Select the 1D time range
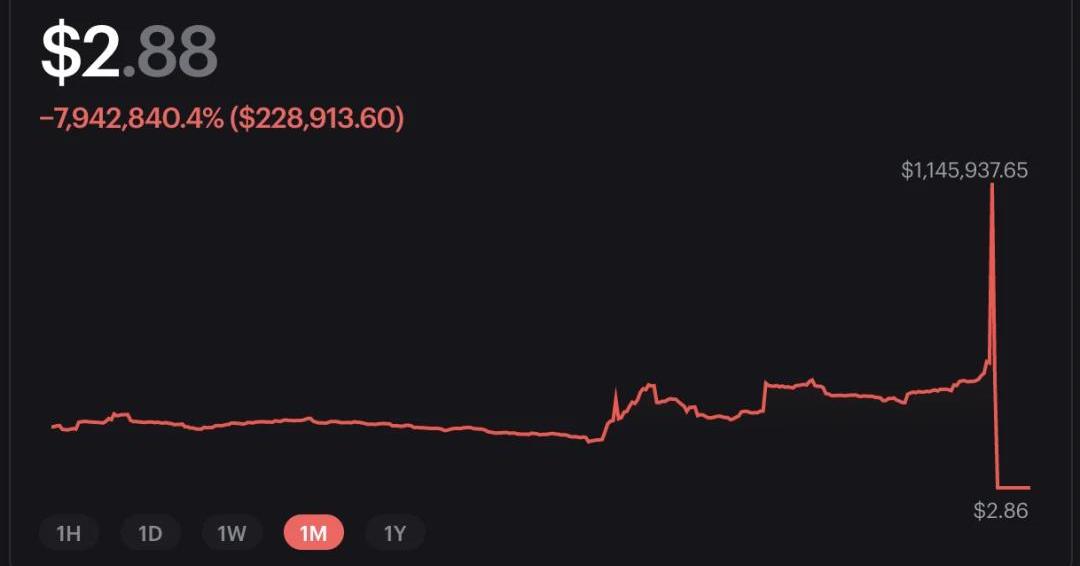 coord(150,533)
